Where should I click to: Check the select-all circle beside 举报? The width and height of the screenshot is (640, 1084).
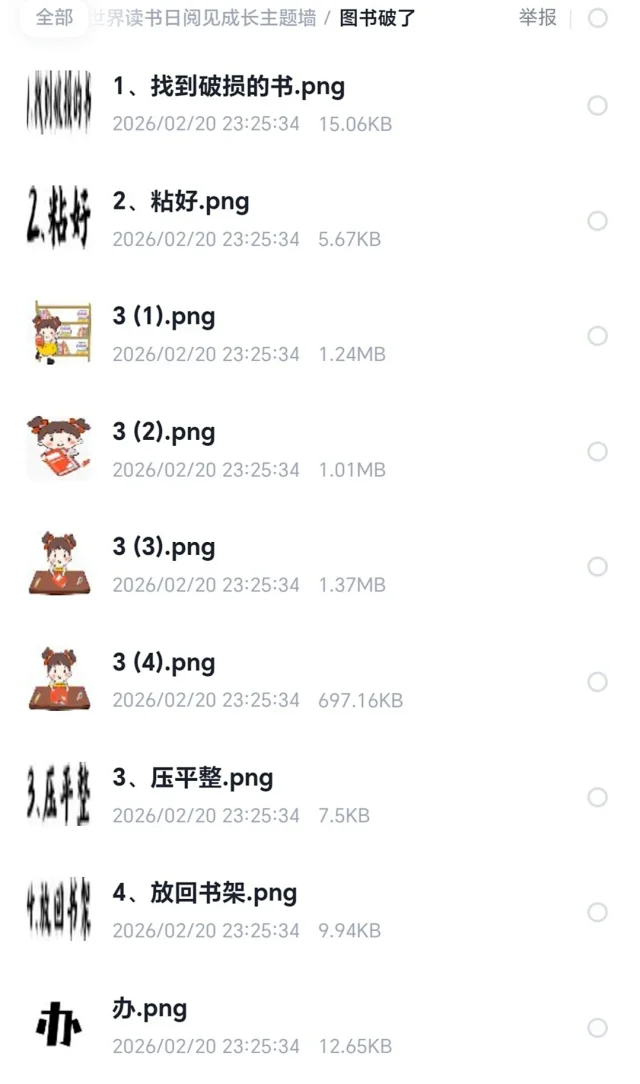[597, 18]
